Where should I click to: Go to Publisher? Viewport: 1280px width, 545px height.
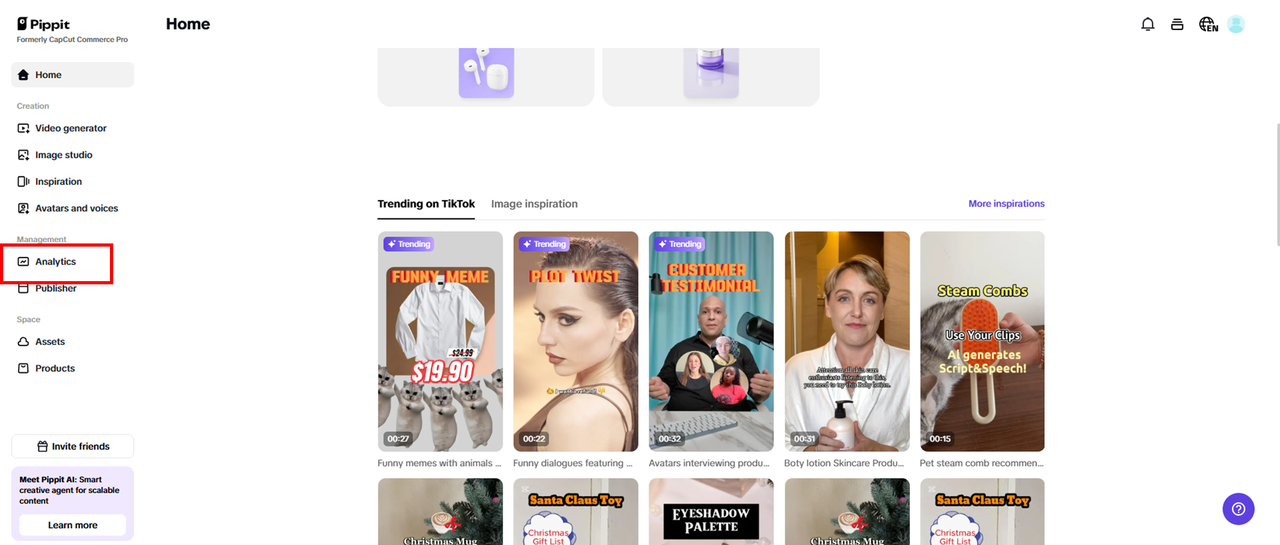point(55,288)
